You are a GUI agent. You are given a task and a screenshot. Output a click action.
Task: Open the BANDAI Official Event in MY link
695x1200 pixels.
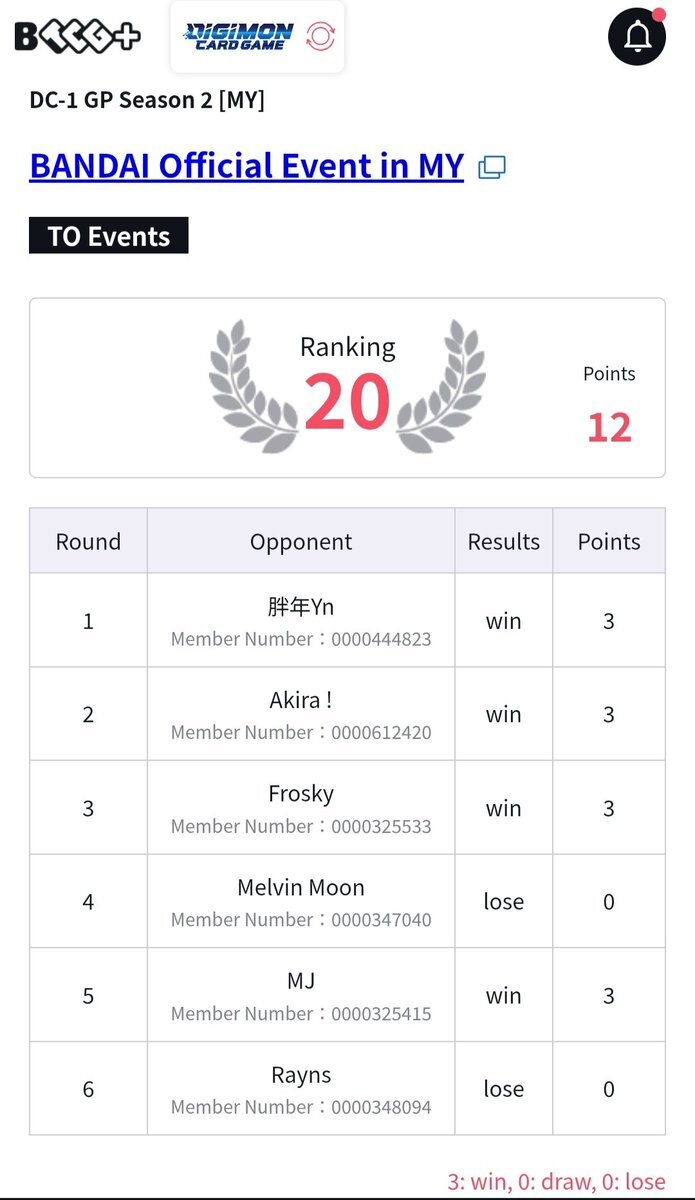(x=247, y=165)
